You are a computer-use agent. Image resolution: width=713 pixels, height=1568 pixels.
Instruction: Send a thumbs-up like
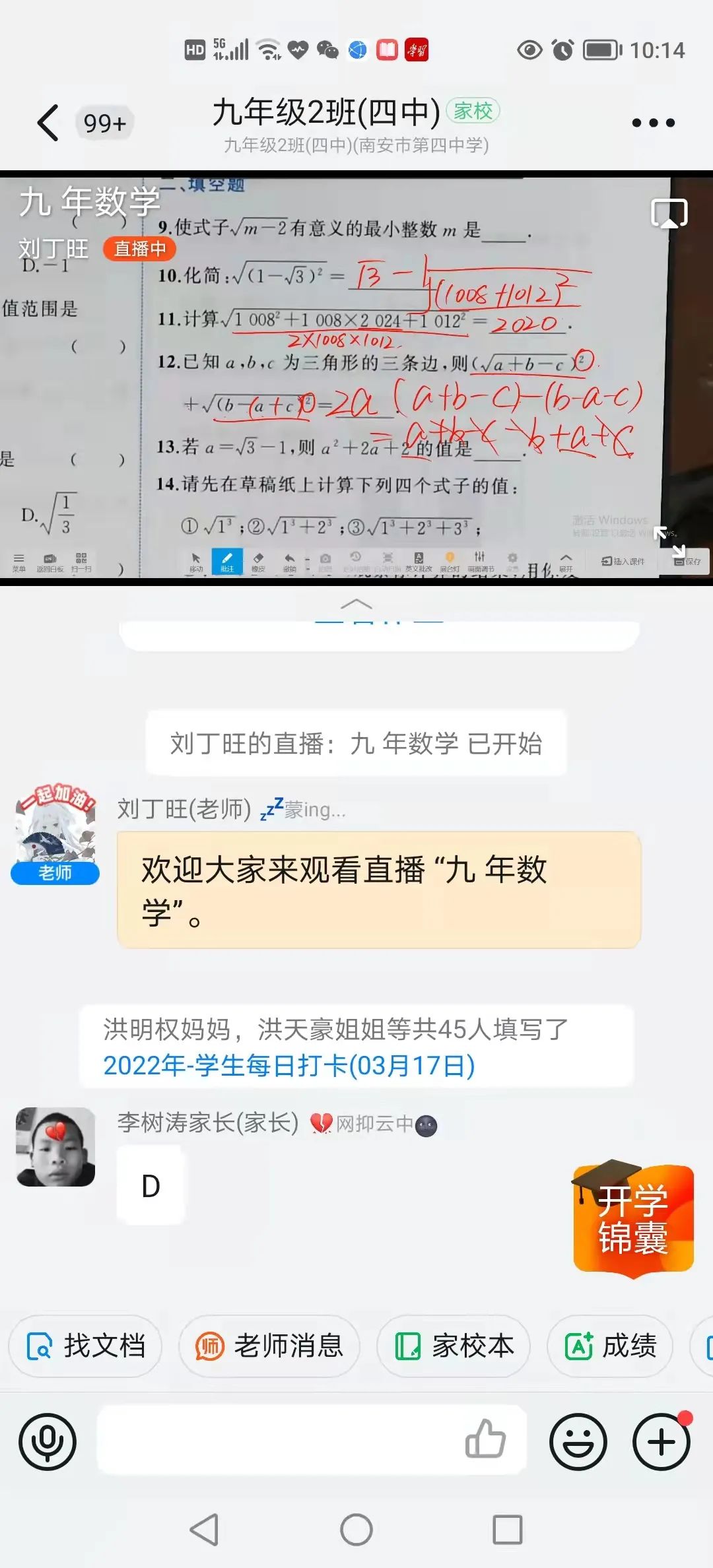click(x=485, y=1439)
